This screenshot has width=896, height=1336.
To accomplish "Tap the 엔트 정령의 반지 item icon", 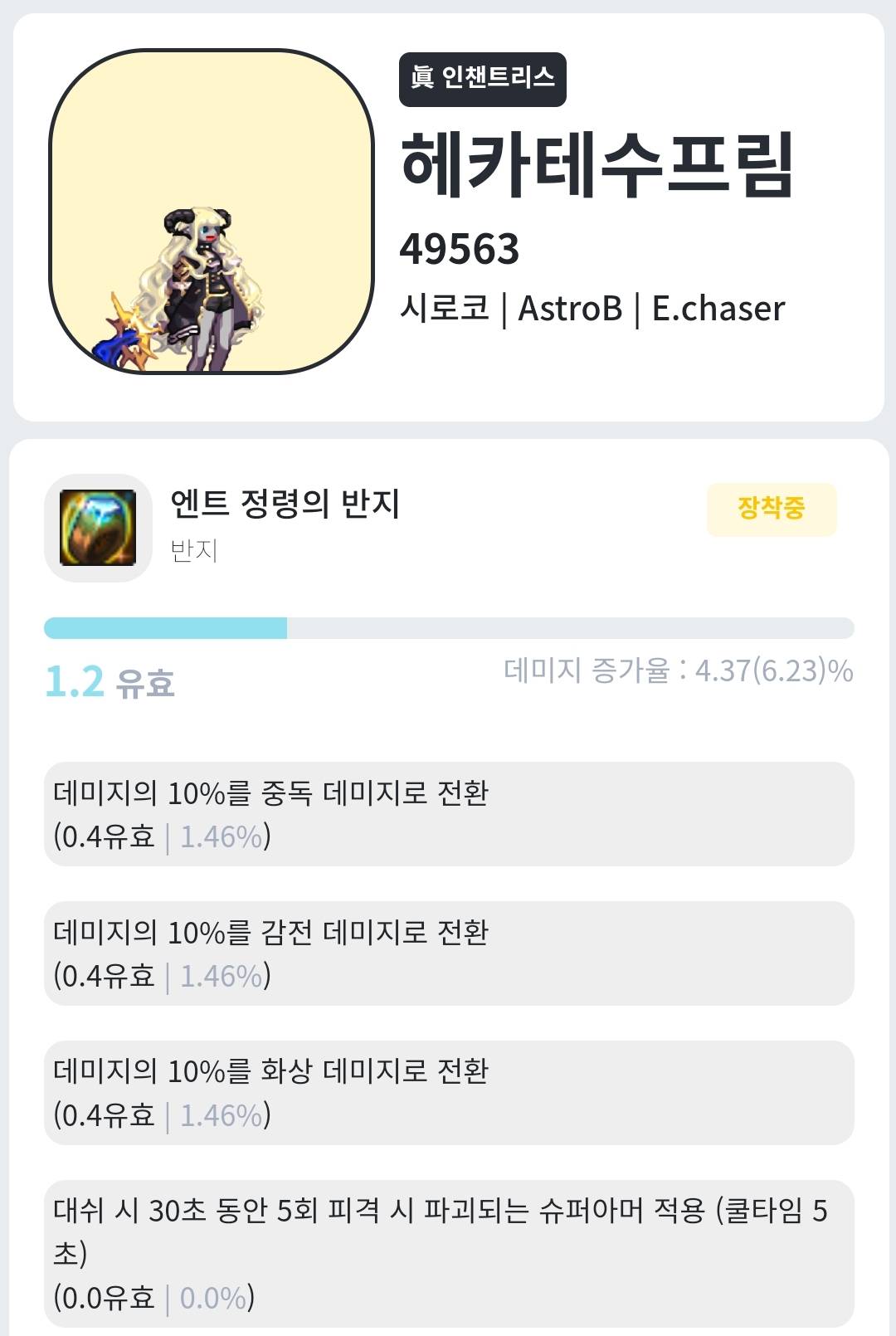I will [98, 528].
